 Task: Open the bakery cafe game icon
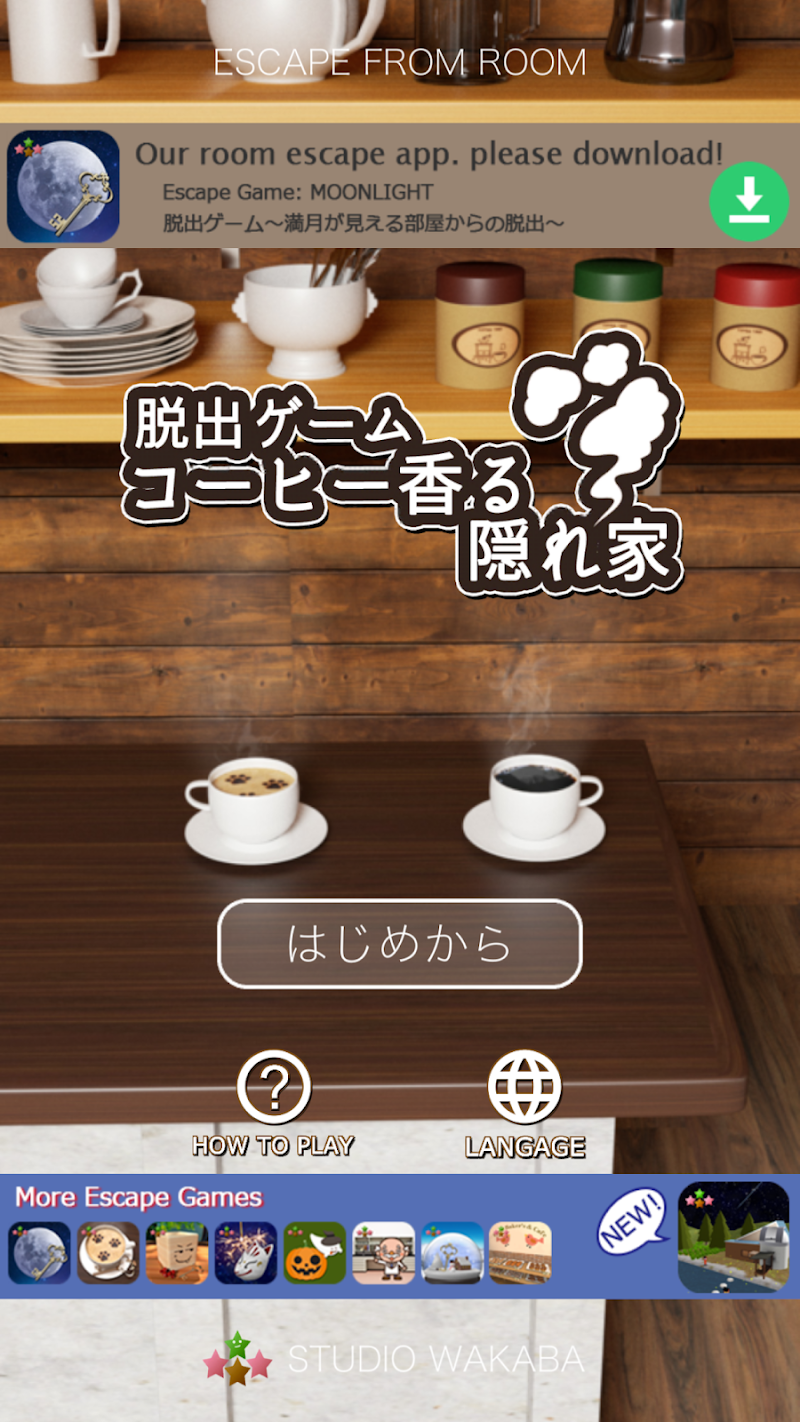pos(520,1252)
